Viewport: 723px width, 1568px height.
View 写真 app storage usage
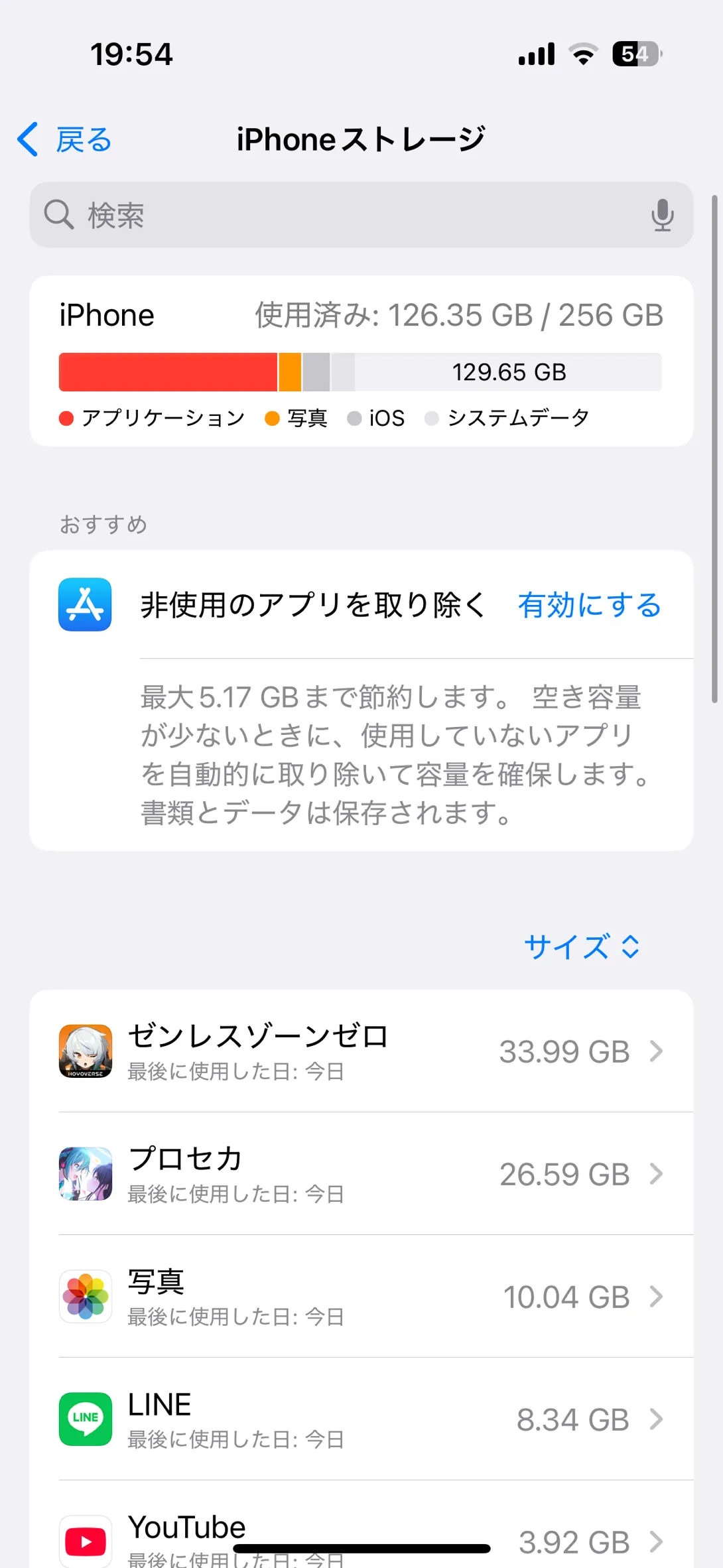point(361,1297)
